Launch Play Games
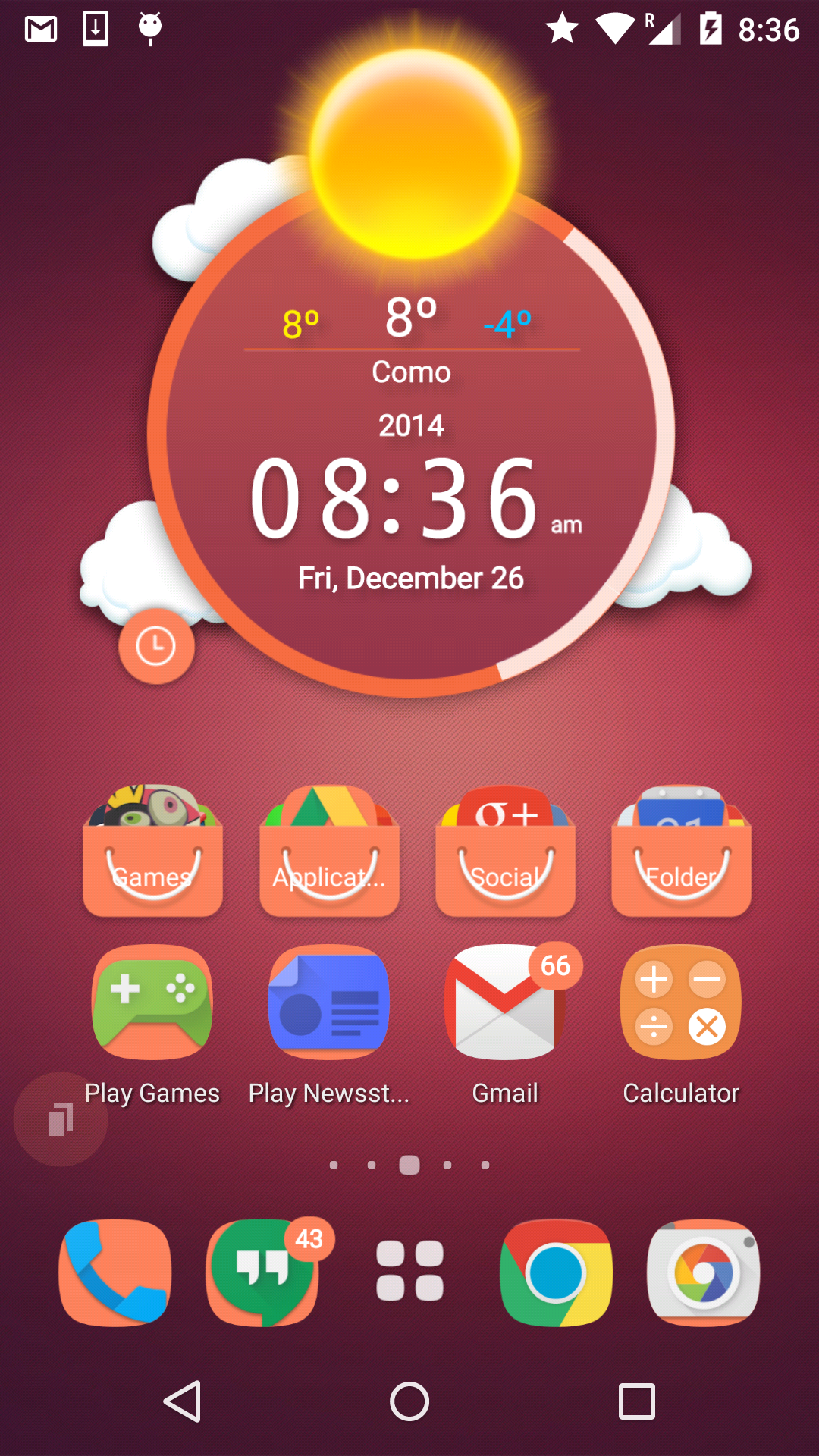Image resolution: width=819 pixels, height=1456 pixels. point(152,1003)
